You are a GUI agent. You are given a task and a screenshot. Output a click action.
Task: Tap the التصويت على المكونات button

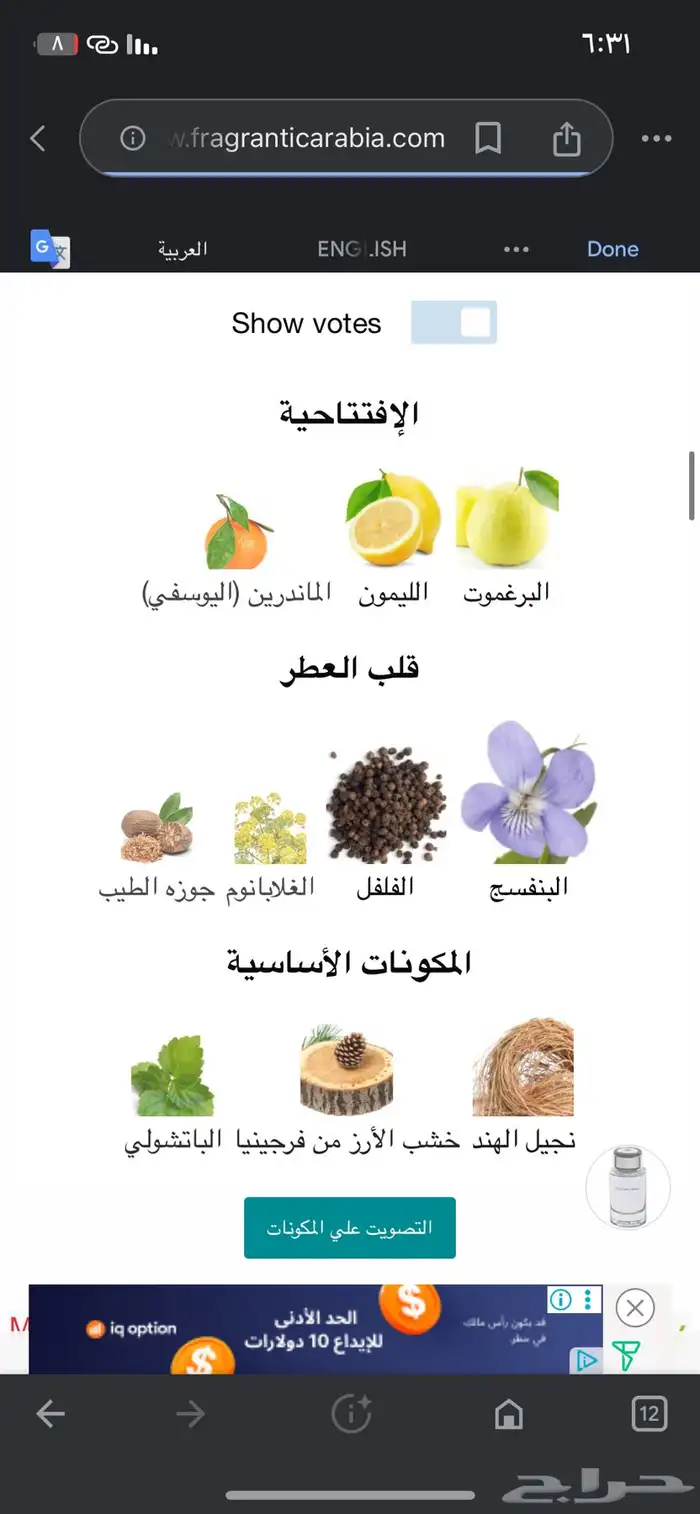click(x=350, y=1228)
